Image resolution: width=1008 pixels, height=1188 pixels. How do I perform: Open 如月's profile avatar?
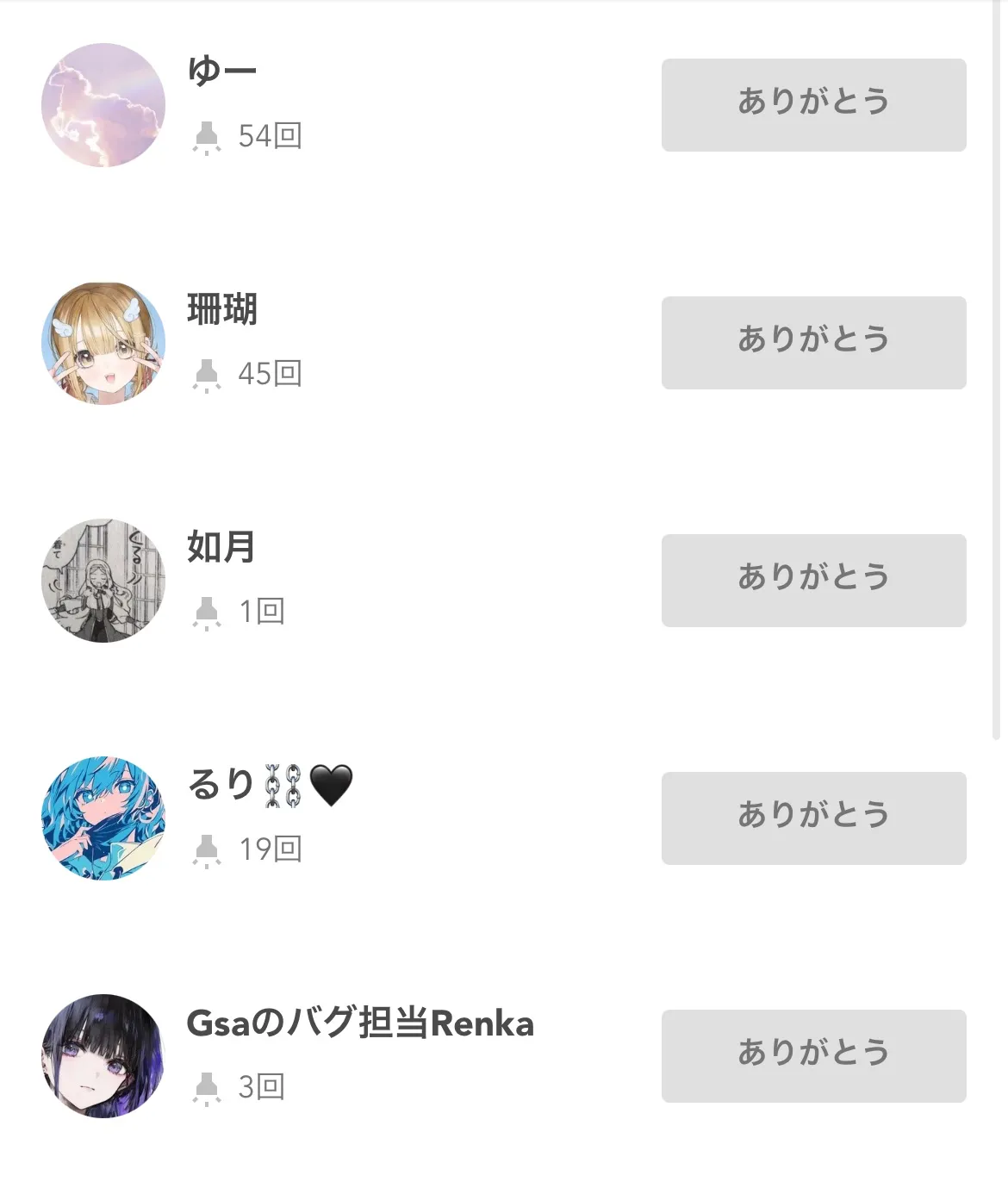coord(103,581)
